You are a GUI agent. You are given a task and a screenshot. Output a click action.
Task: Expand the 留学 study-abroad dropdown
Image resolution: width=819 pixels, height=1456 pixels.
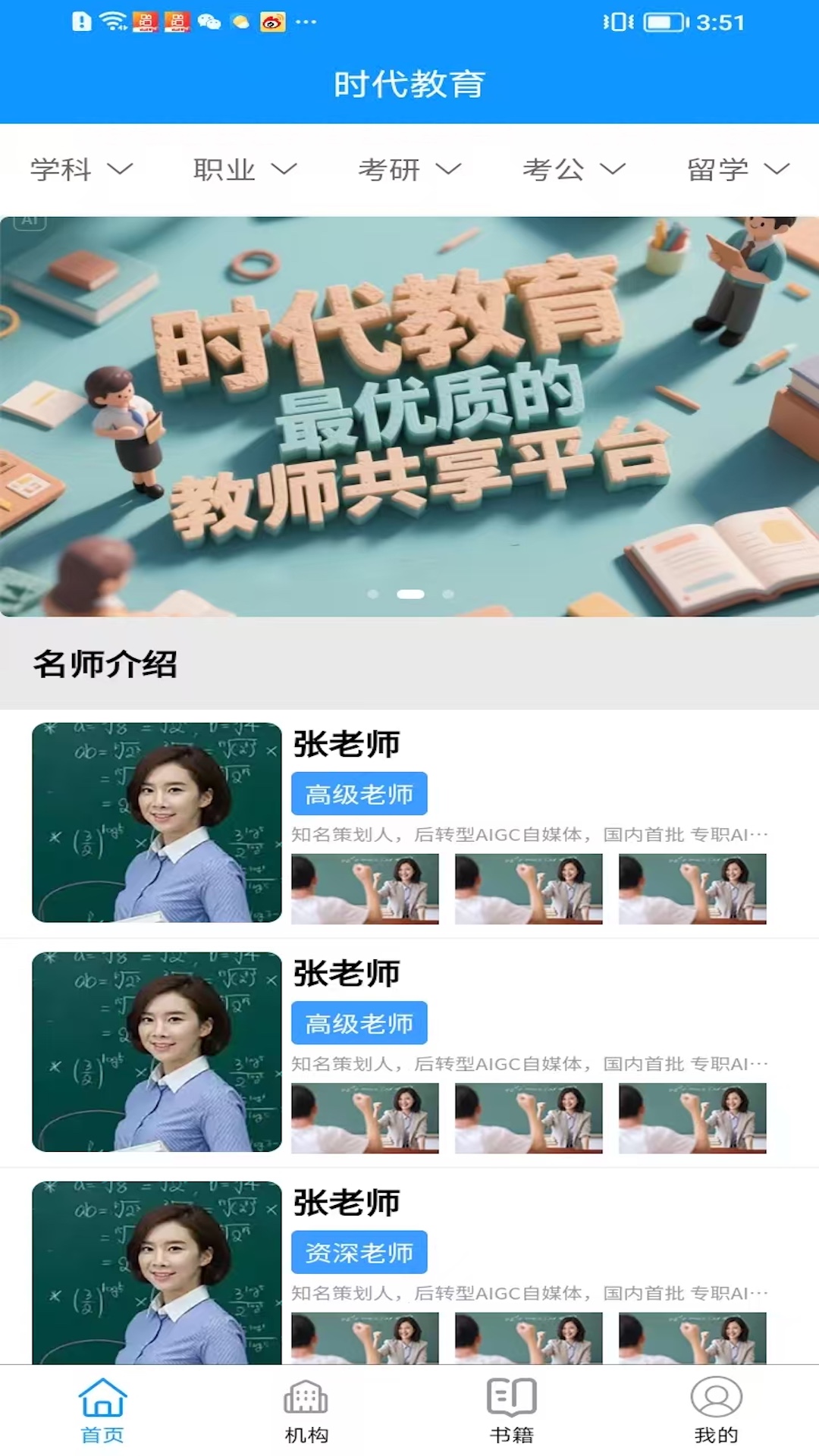pos(738,168)
